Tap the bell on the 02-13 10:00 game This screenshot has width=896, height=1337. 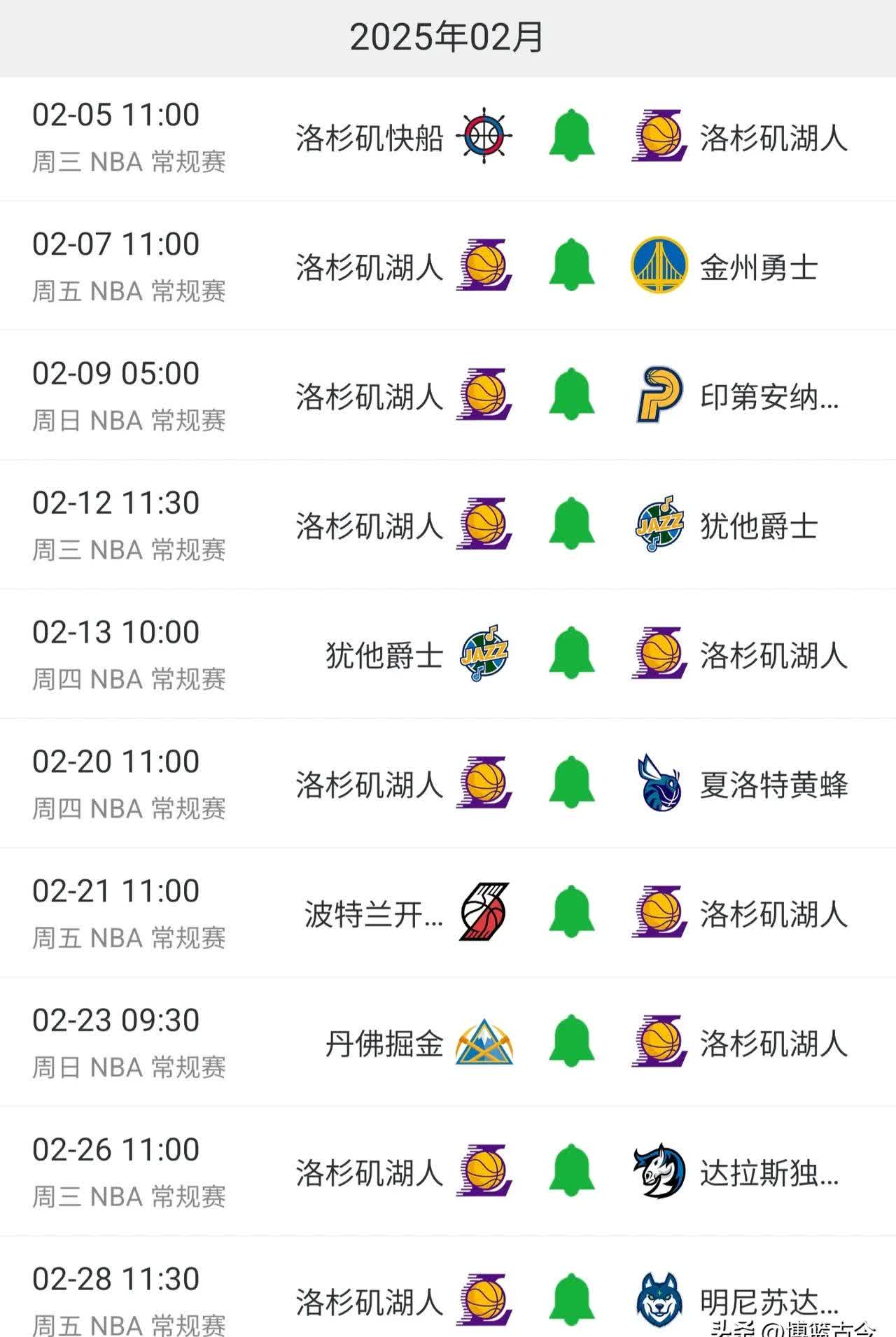[x=571, y=653]
